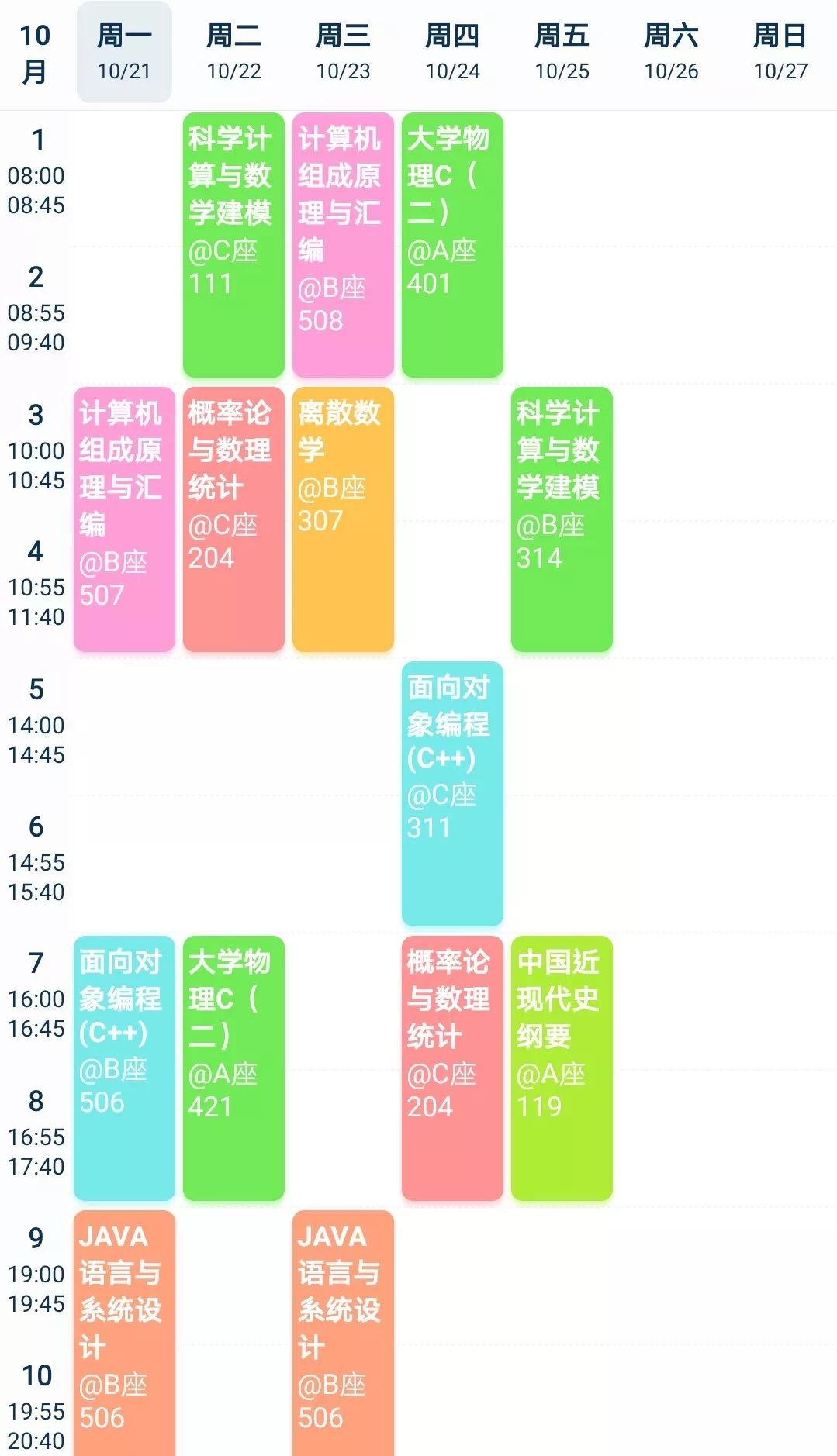This screenshot has height=1456, width=837.
Task: Open Wednesday's 计算机组成原理与汇编 class in B座508
Action: coord(343,245)
